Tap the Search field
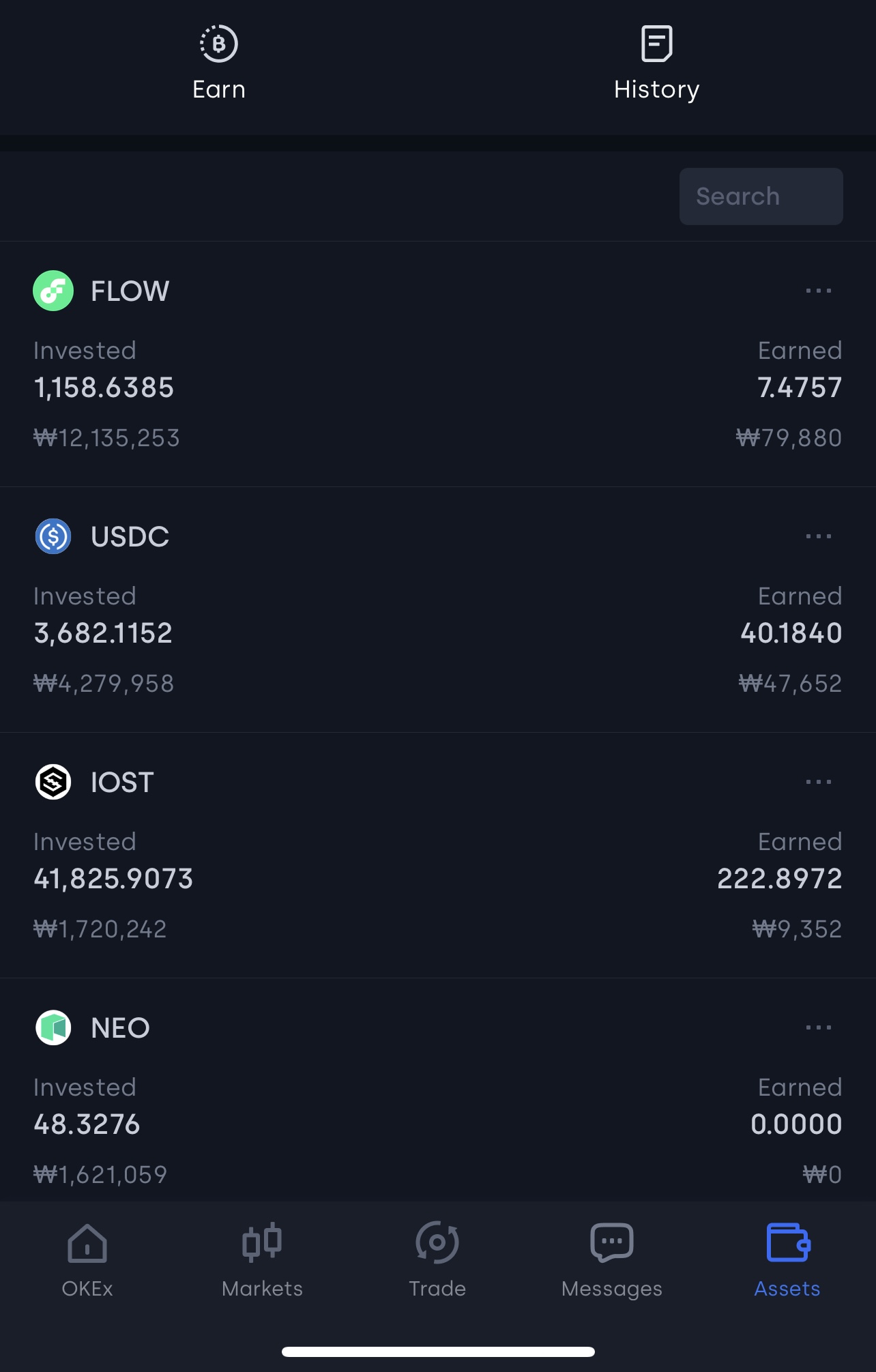Screen dimensions: 876x1372 [761, 196]
